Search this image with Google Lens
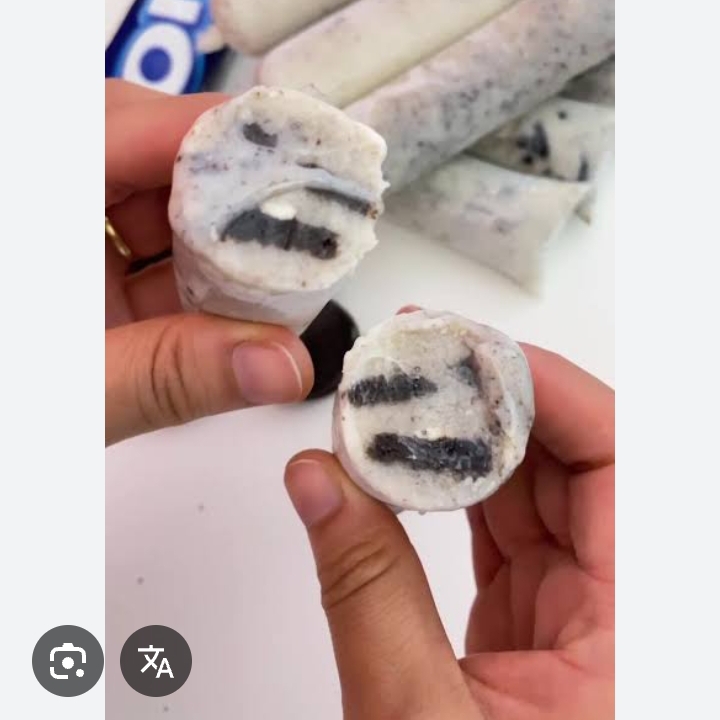Viewport: 720px width, 720px height. pyautogui.click(x=67, y=661)
